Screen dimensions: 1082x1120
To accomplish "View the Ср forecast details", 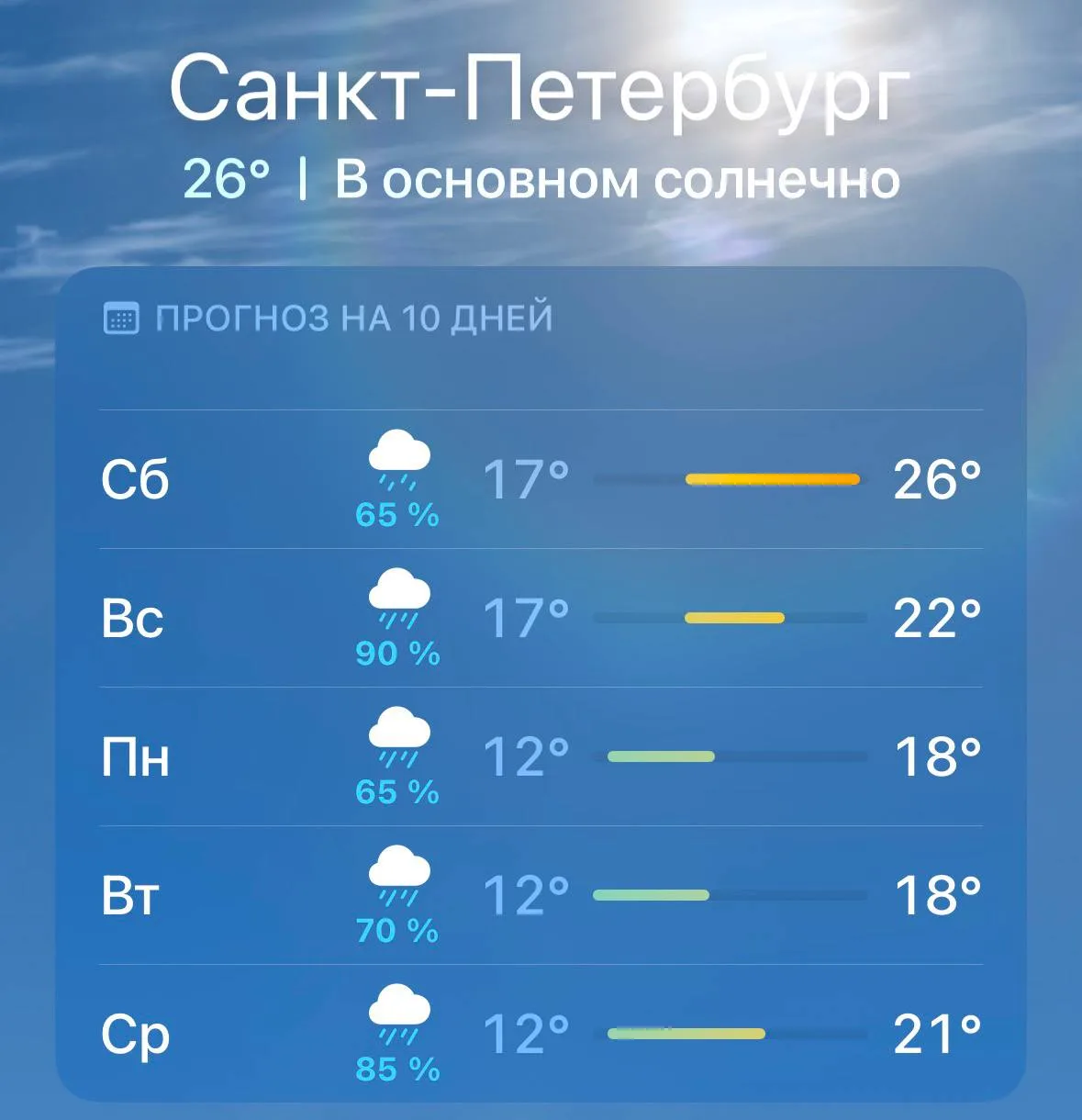I will pos(541,1034).
